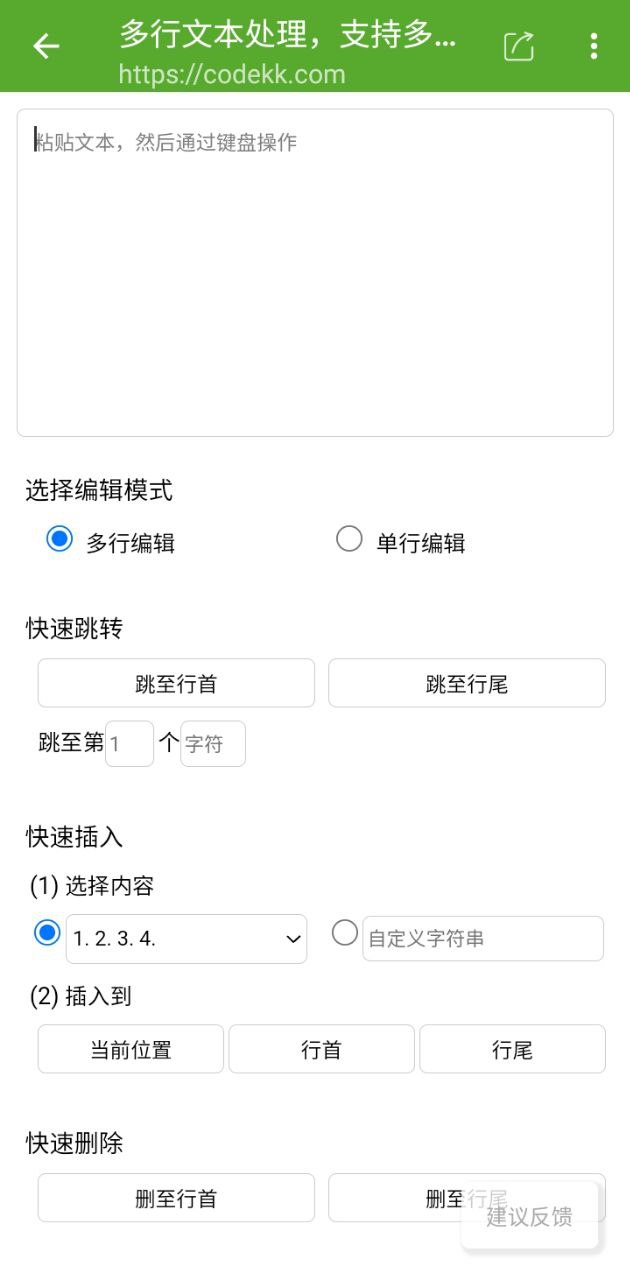Tap 跳至行首 button
This screenshot has width=630, height=1280.
click(176, 683)
